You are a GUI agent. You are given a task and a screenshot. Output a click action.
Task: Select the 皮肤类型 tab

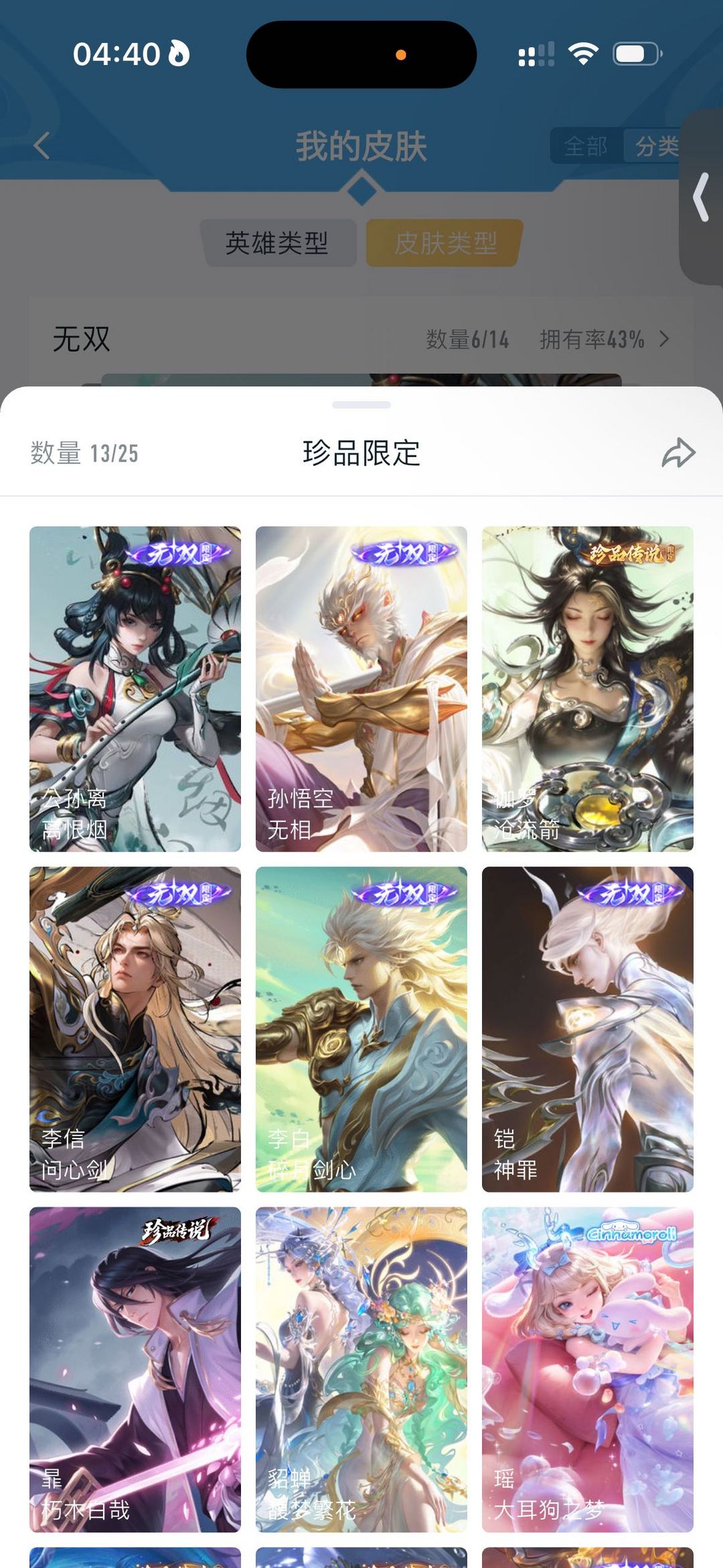coord(445,242)
